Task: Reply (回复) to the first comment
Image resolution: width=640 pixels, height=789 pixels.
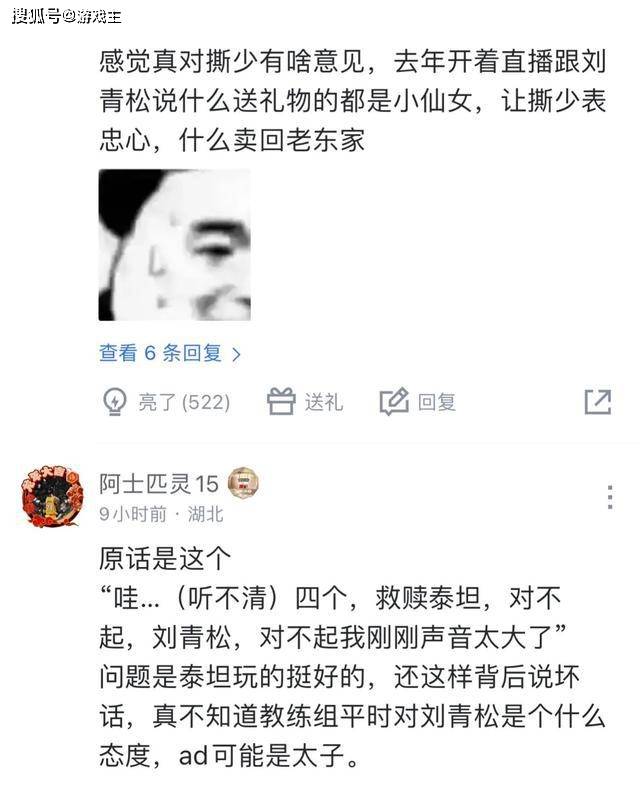Action: click(x=418, y=402)
